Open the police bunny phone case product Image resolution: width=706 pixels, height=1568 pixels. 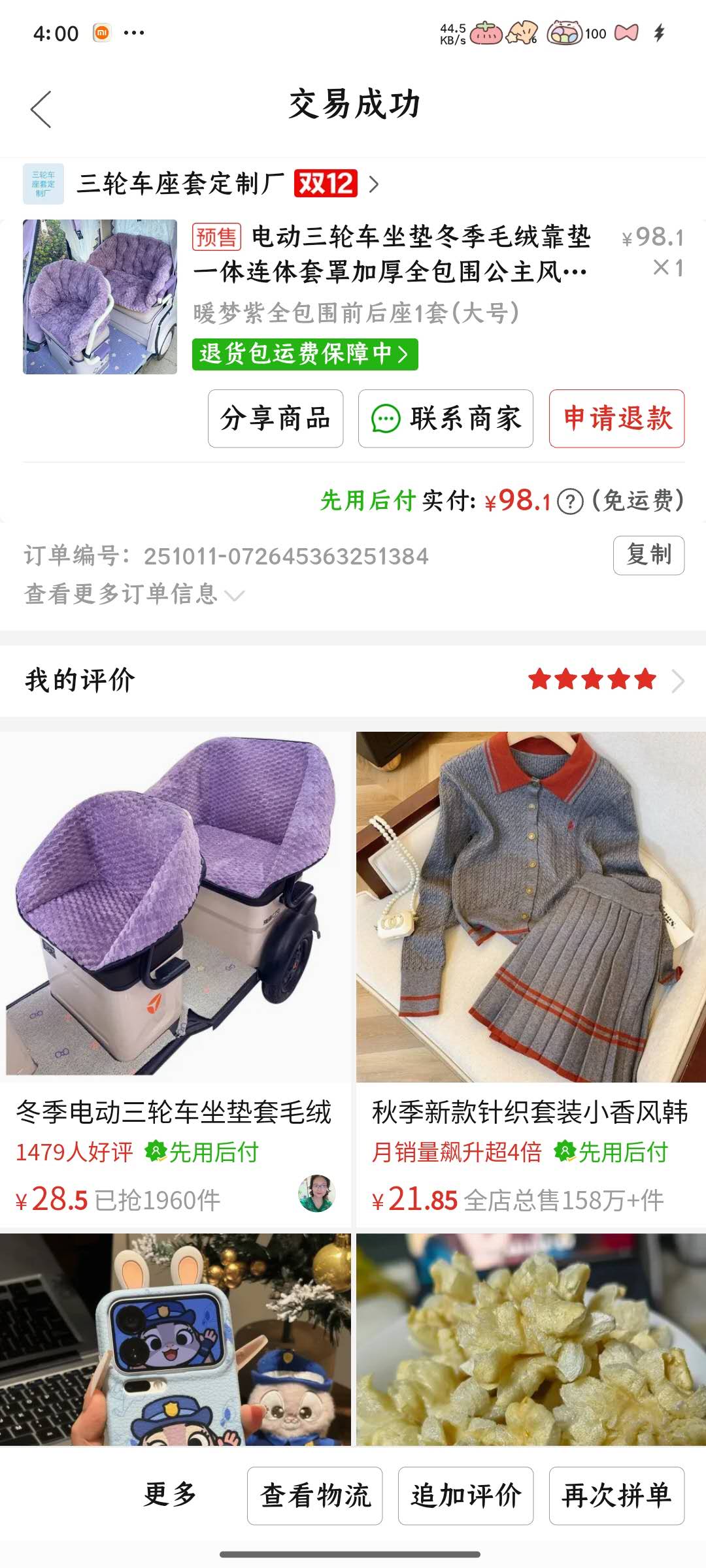coord(175,1339)
